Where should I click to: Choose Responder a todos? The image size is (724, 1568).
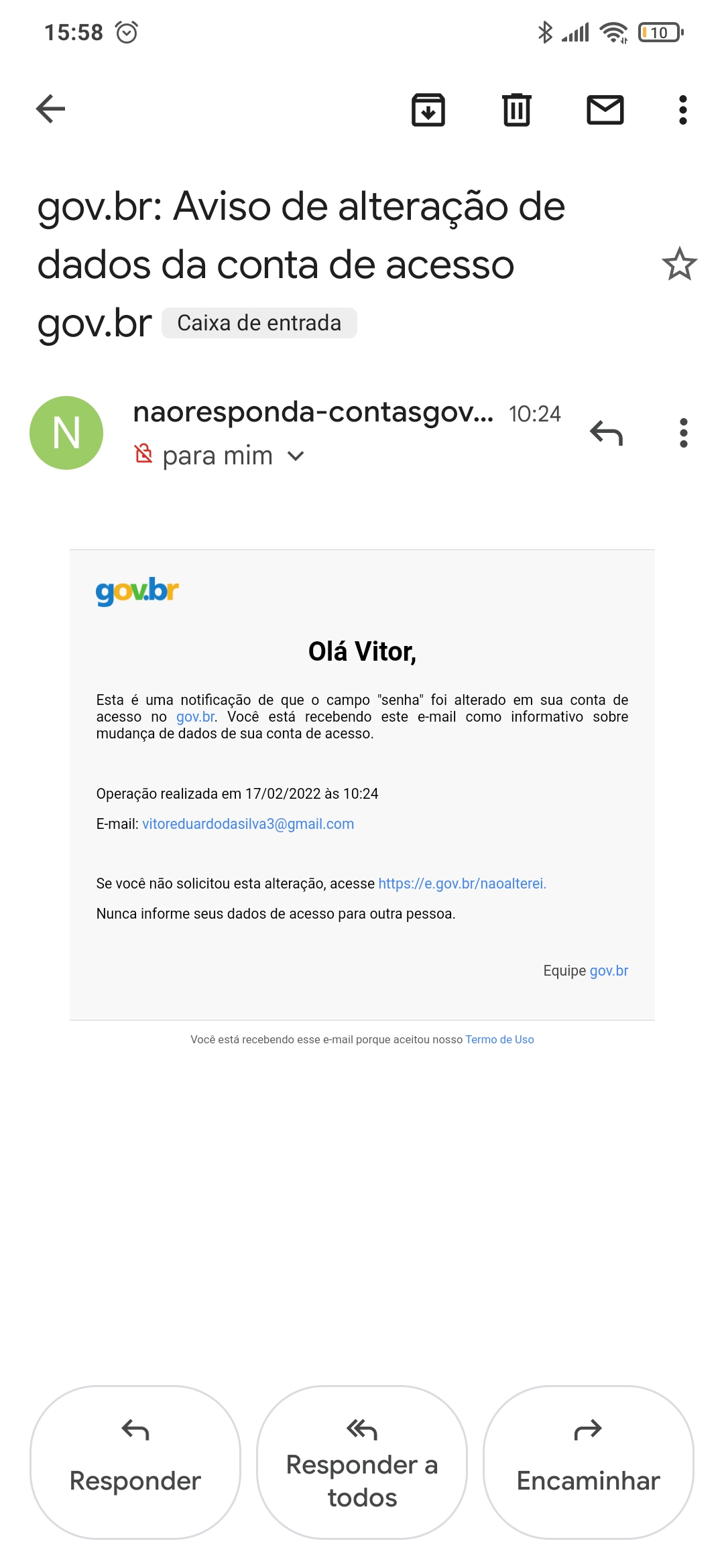tap(362, 1462)
